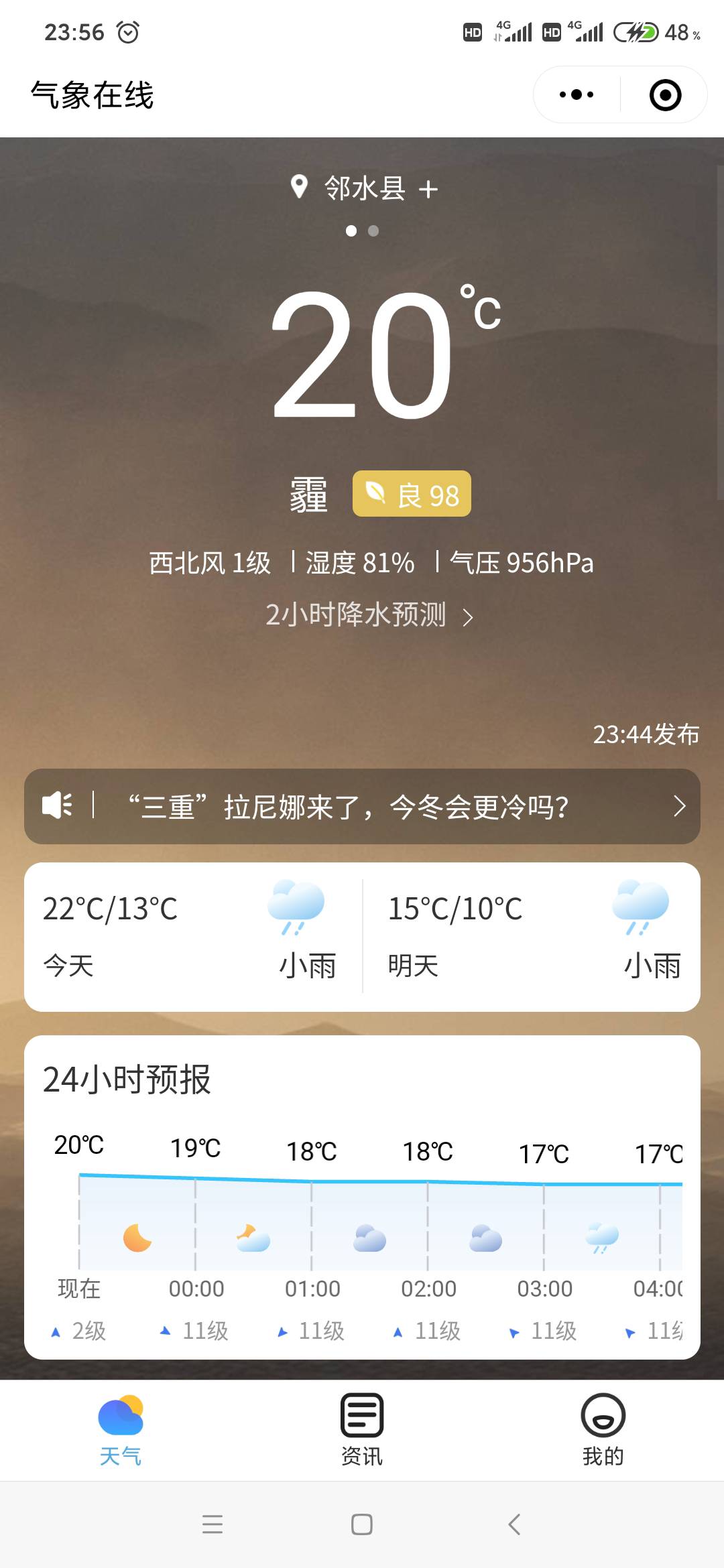Tap the system home button
Screen dimensions: 724x1568
click(362, 1524)
